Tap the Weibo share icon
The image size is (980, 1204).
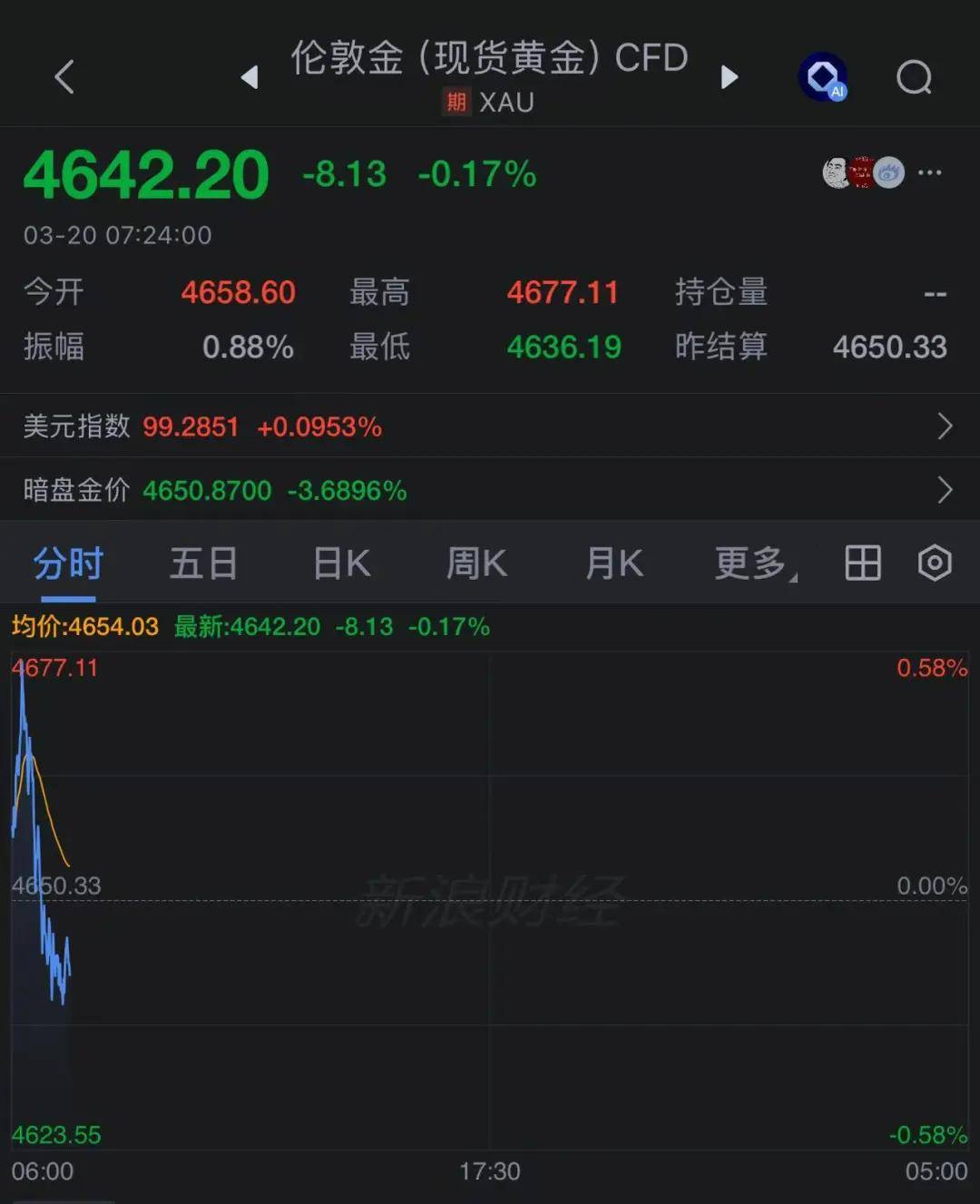885,172
